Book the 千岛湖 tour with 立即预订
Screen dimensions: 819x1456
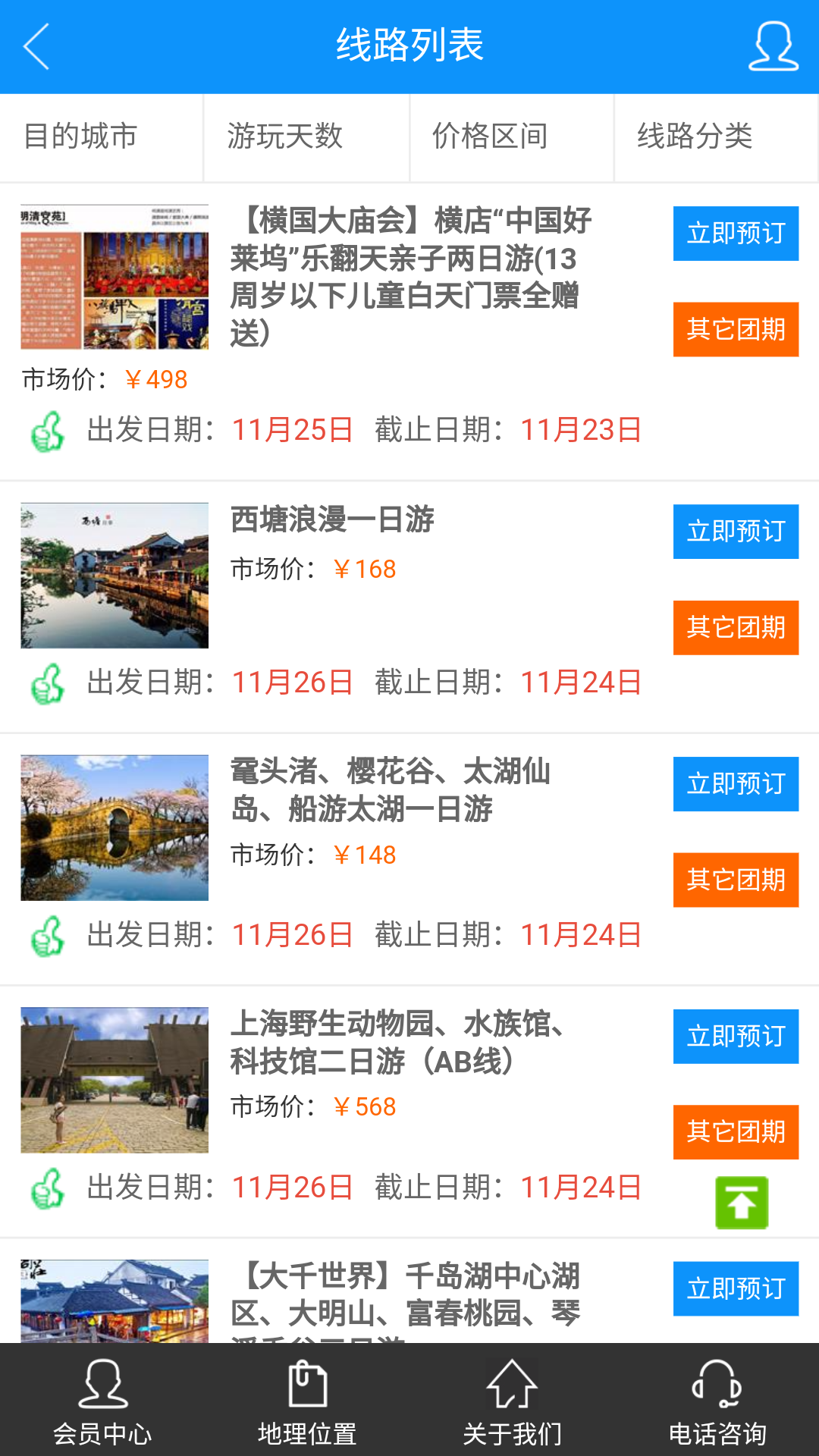[x=736, y=1289]
